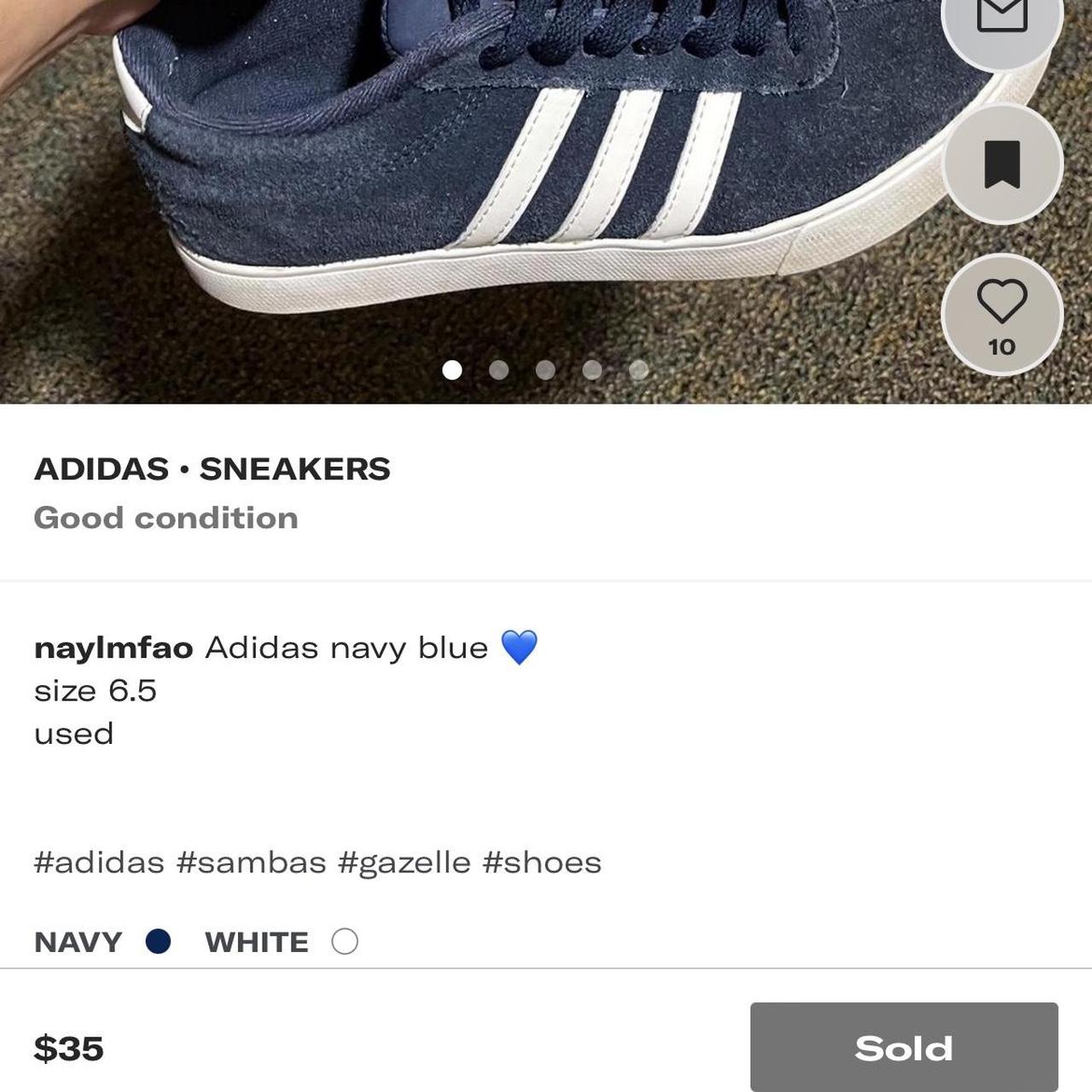Screen dimensions: 1092x1092
Task: Message the seller via envelope icon
Action: pos(1002,15)
